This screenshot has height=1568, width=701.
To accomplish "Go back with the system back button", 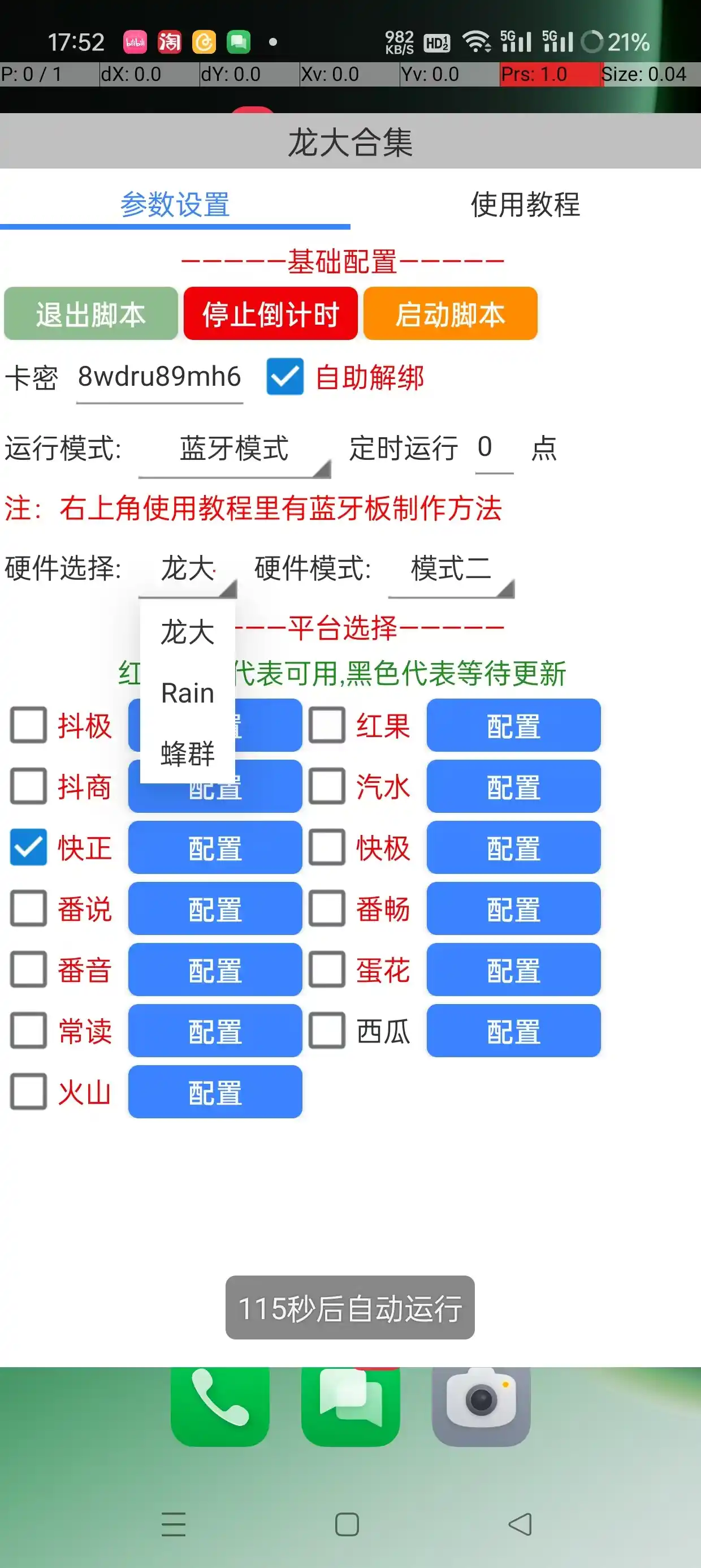I will [520, 1524].
